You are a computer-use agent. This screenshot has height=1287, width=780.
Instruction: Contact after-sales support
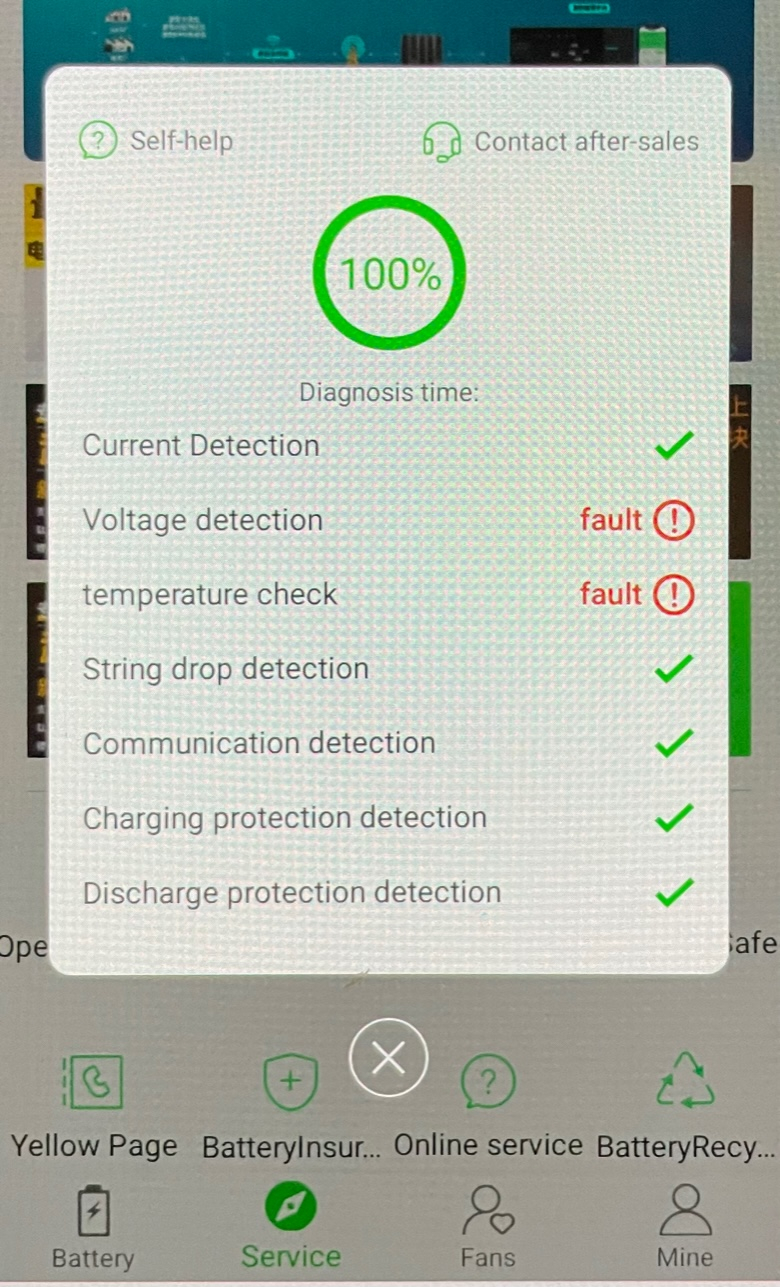(561, 142)
